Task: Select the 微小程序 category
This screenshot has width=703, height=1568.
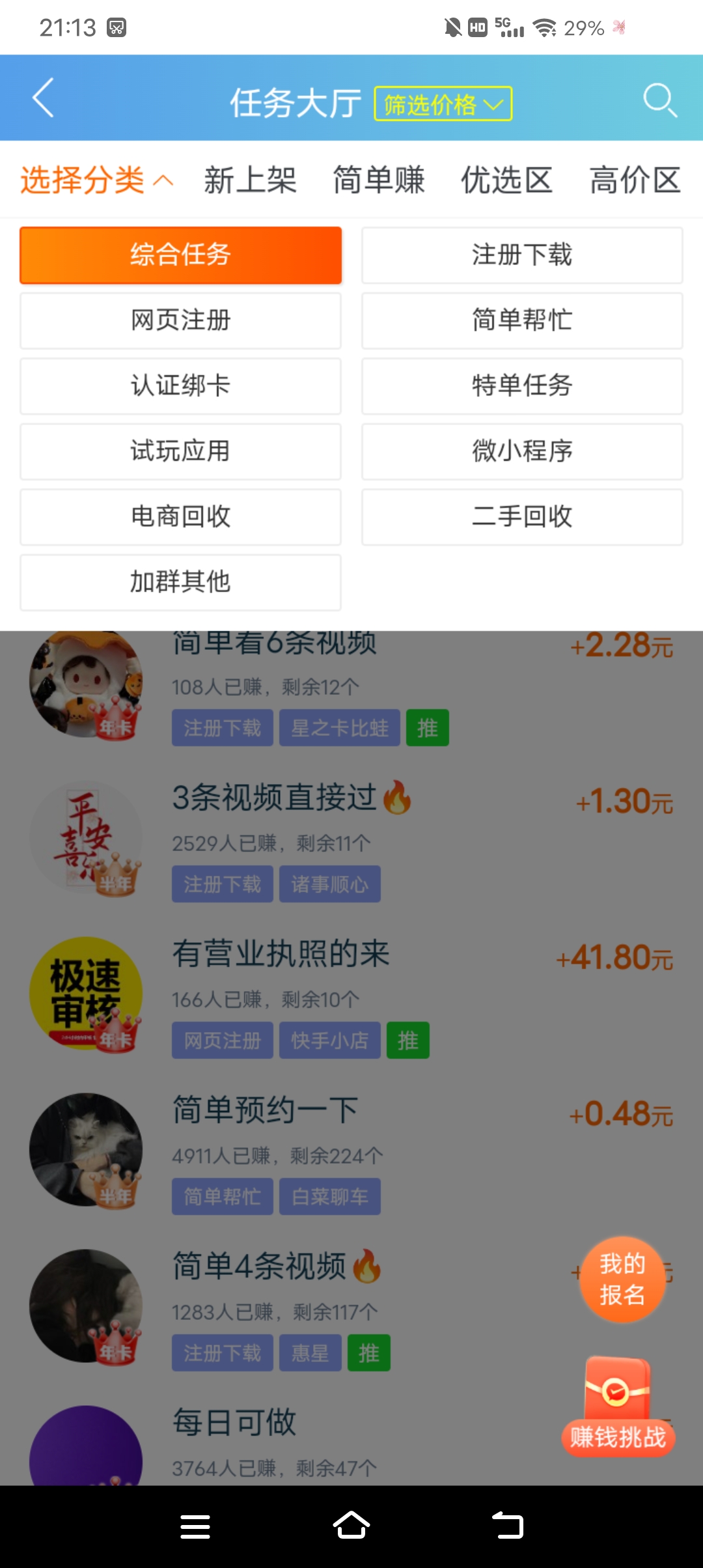Action: (x=522, y=452)
